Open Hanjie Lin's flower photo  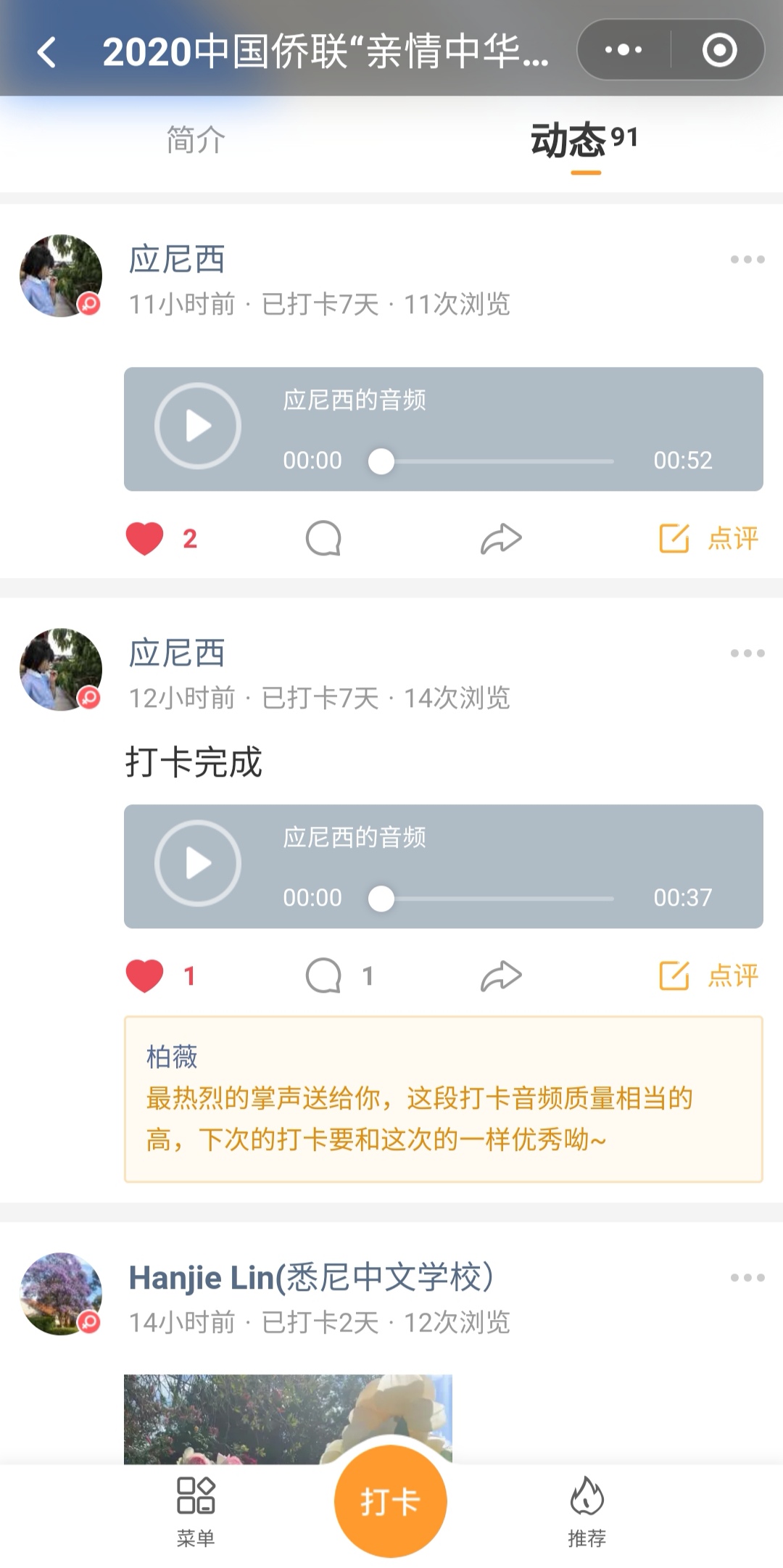click(x=288, y=1419)
